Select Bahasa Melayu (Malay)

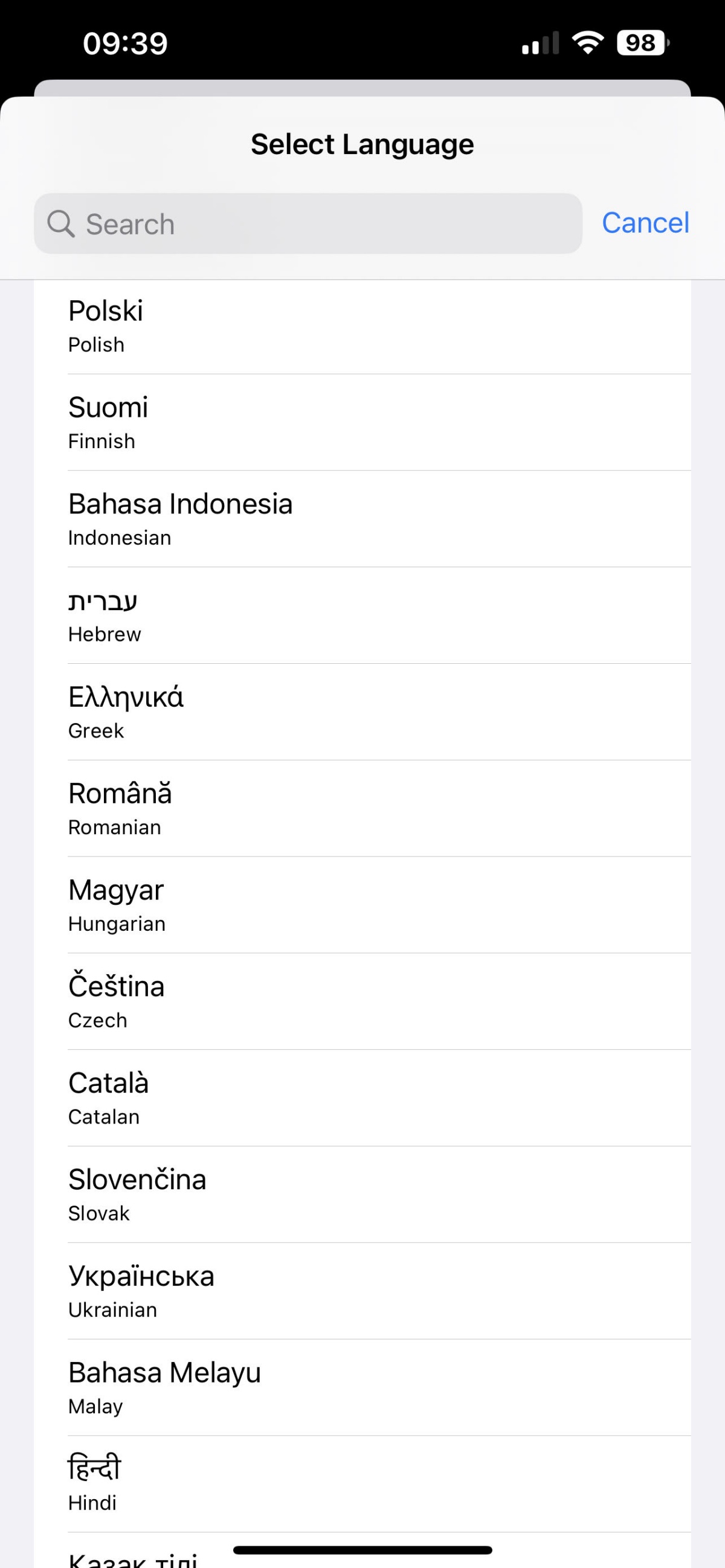(x=362, y=1388)
